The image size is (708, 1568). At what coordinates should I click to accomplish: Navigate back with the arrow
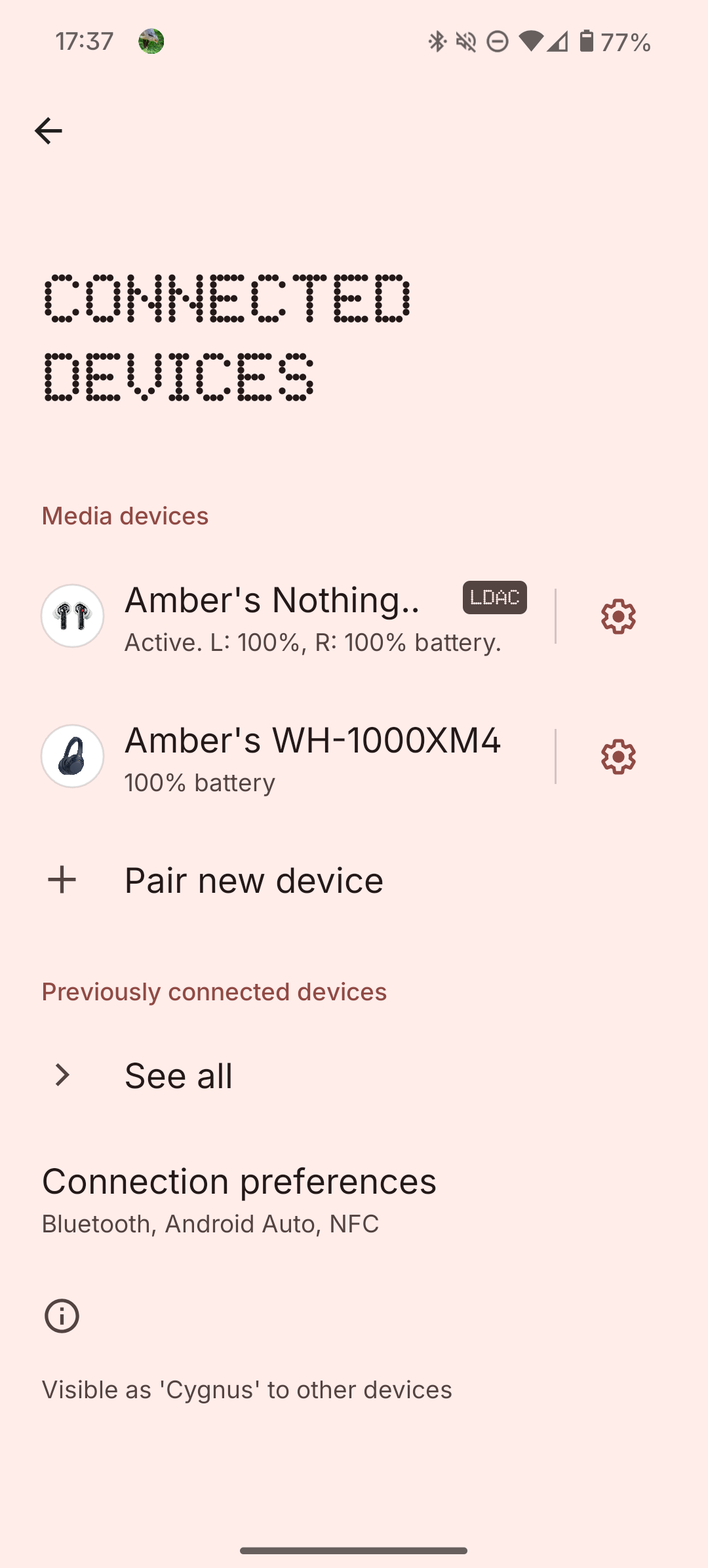[x=50, y=130]
